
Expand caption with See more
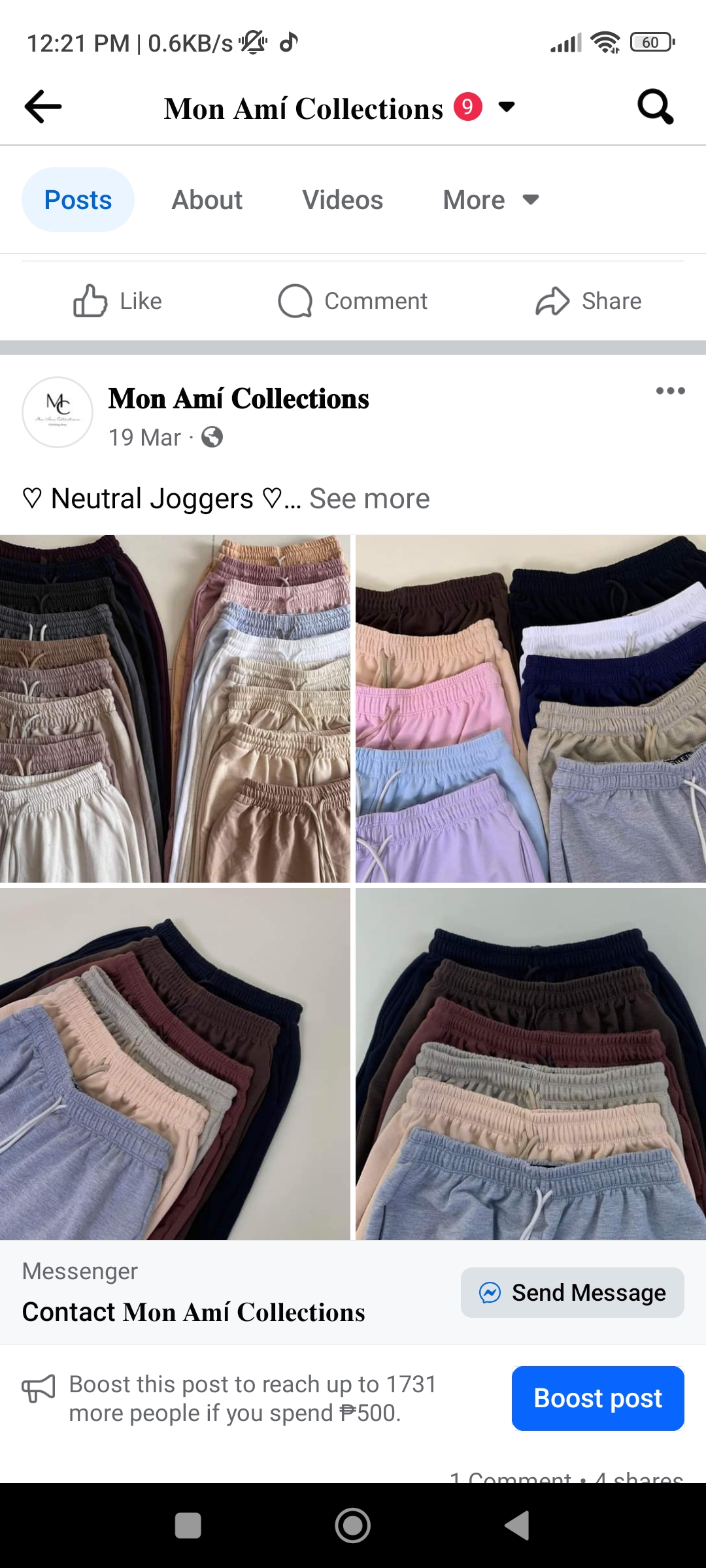click(x=369, y=499)
